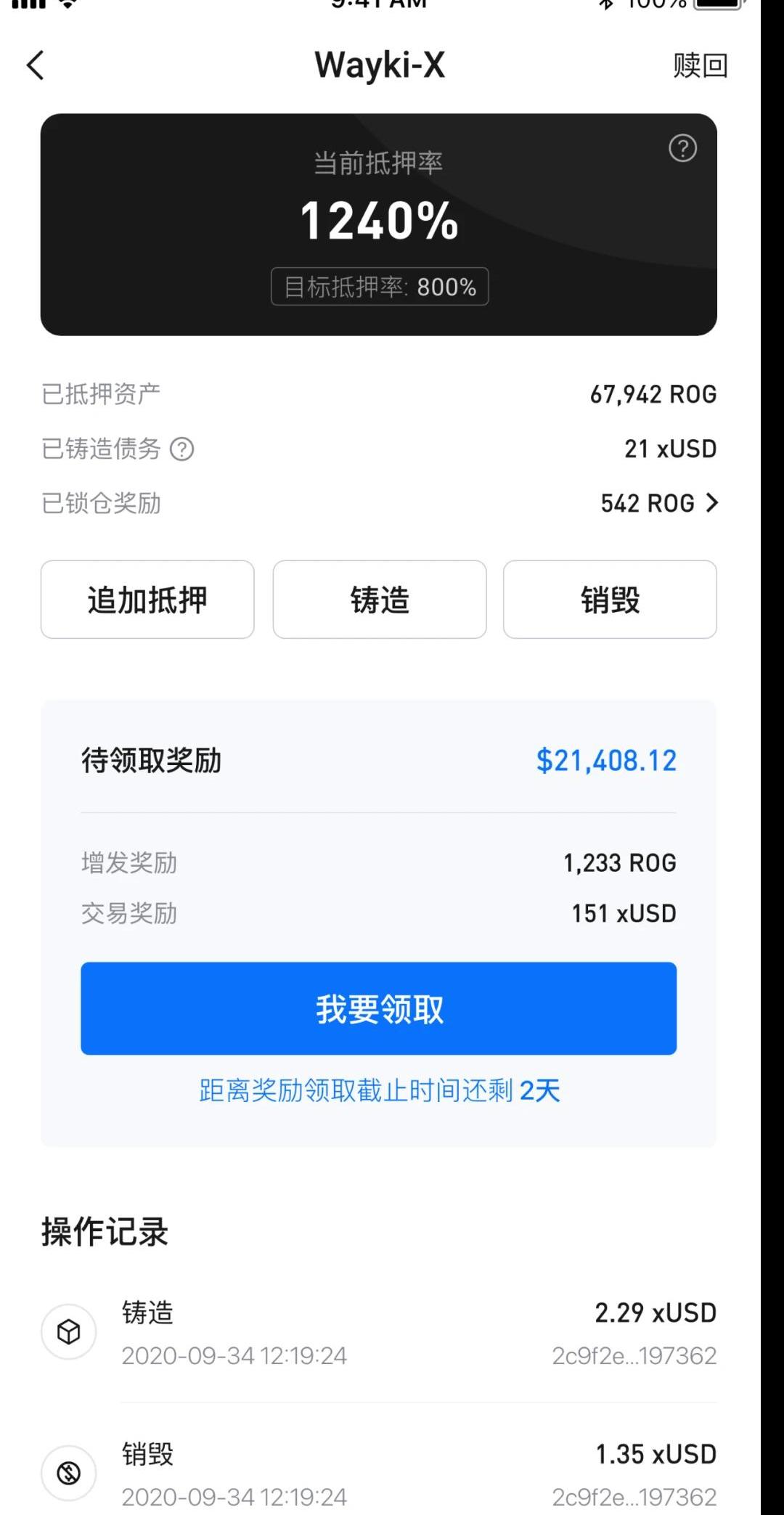The width and height of the screenshot is (784, 1515).
Task: Open the help icon on 当前抵押率 card
Action: pos(682,148)
